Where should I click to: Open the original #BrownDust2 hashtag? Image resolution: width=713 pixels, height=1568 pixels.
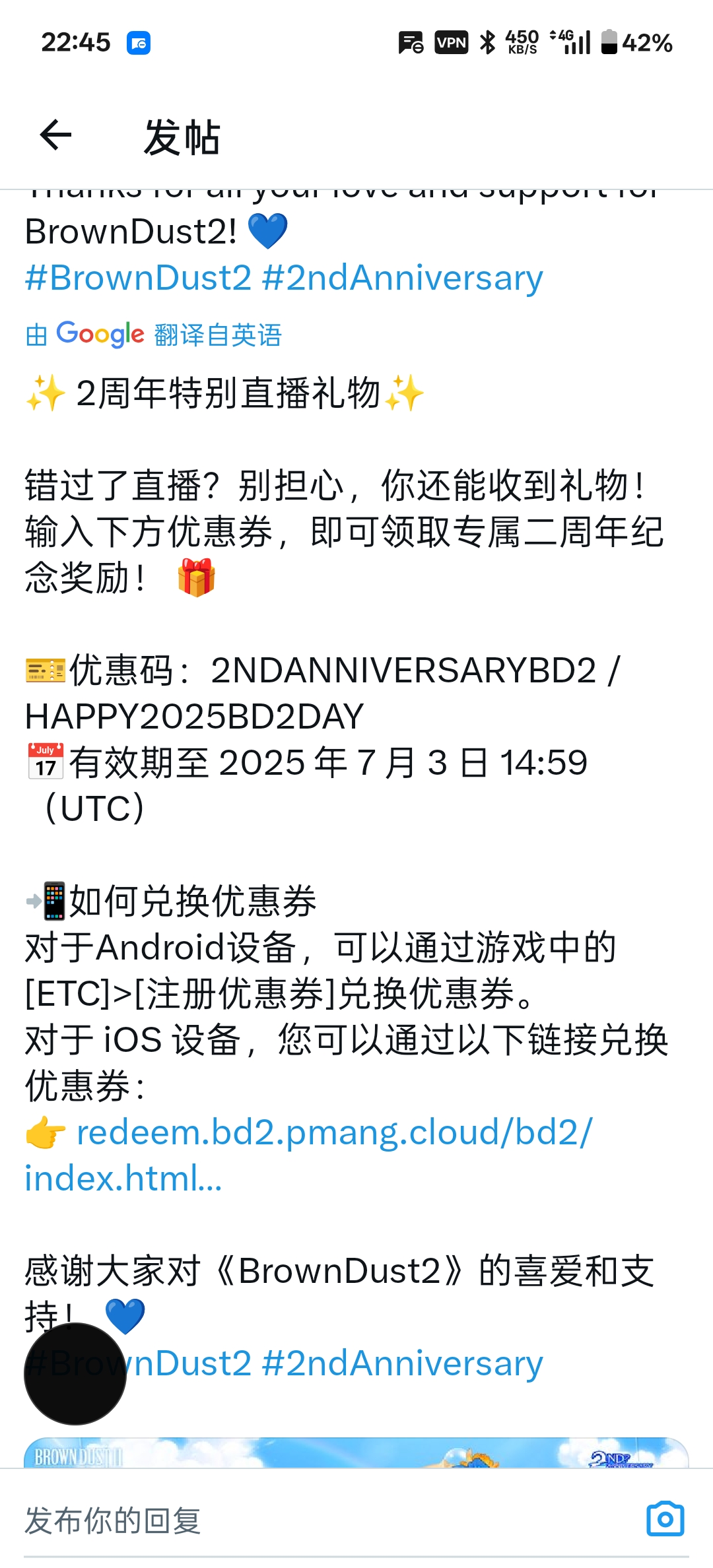(138, 278)
